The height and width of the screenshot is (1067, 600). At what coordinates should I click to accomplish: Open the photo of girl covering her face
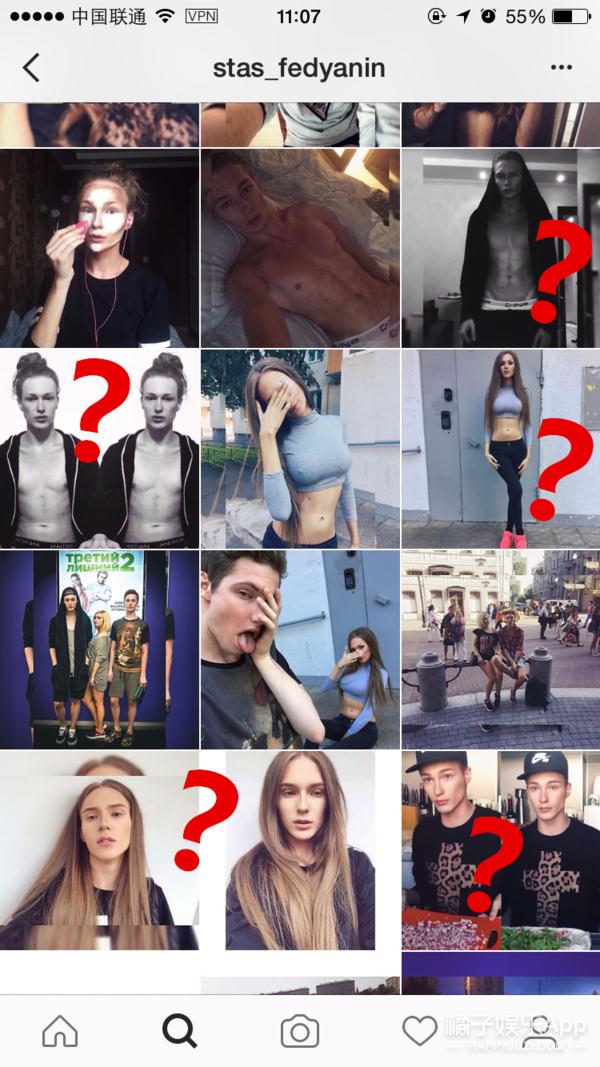pos(299,448)
